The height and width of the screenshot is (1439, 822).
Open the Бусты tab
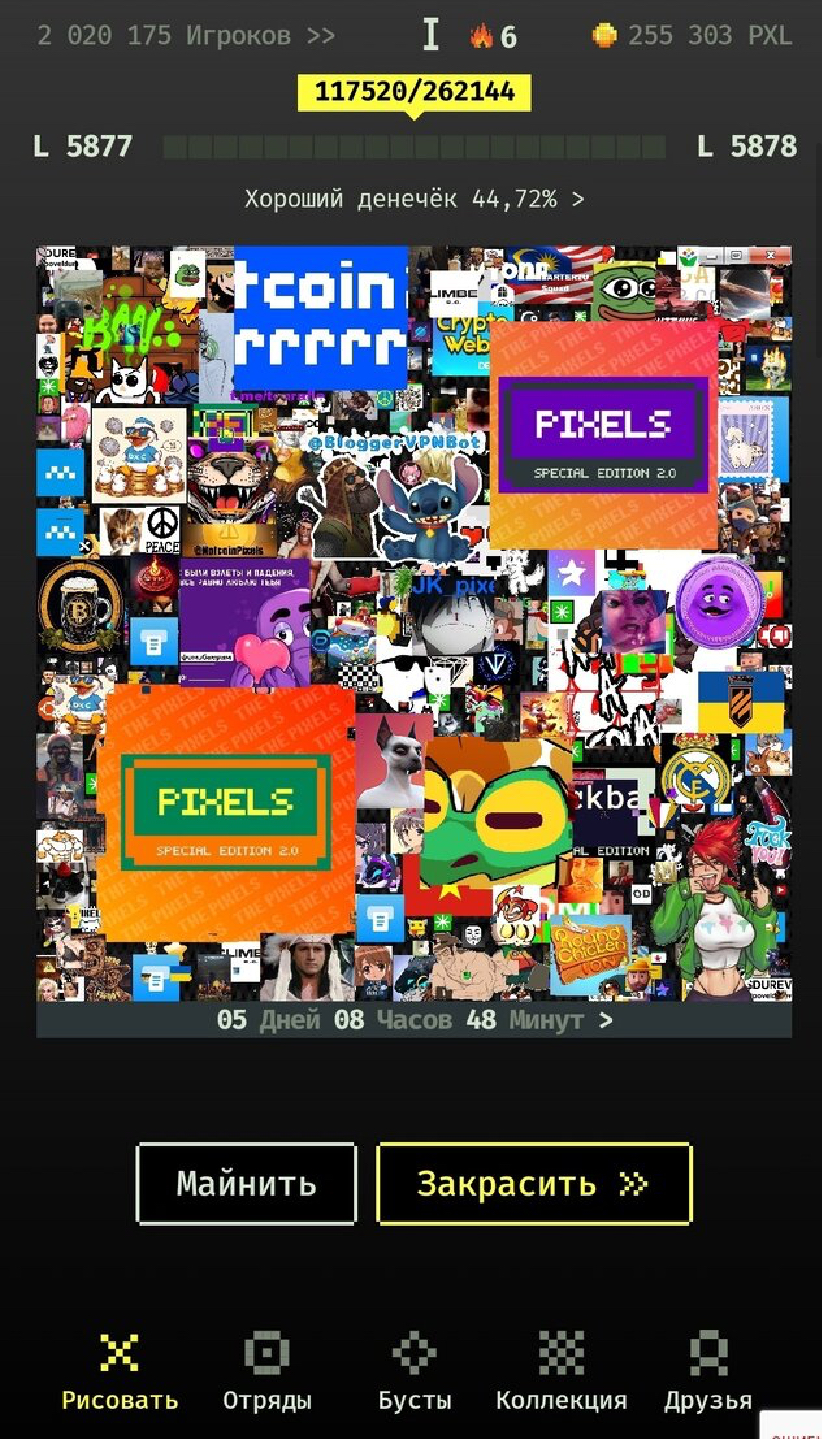pos(414,1373)
